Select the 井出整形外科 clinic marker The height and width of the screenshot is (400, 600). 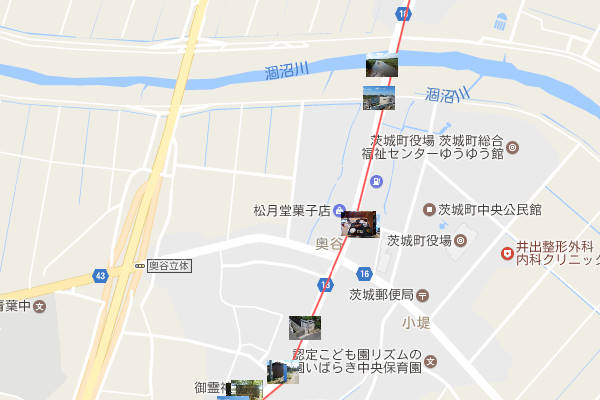coord(508,250)
